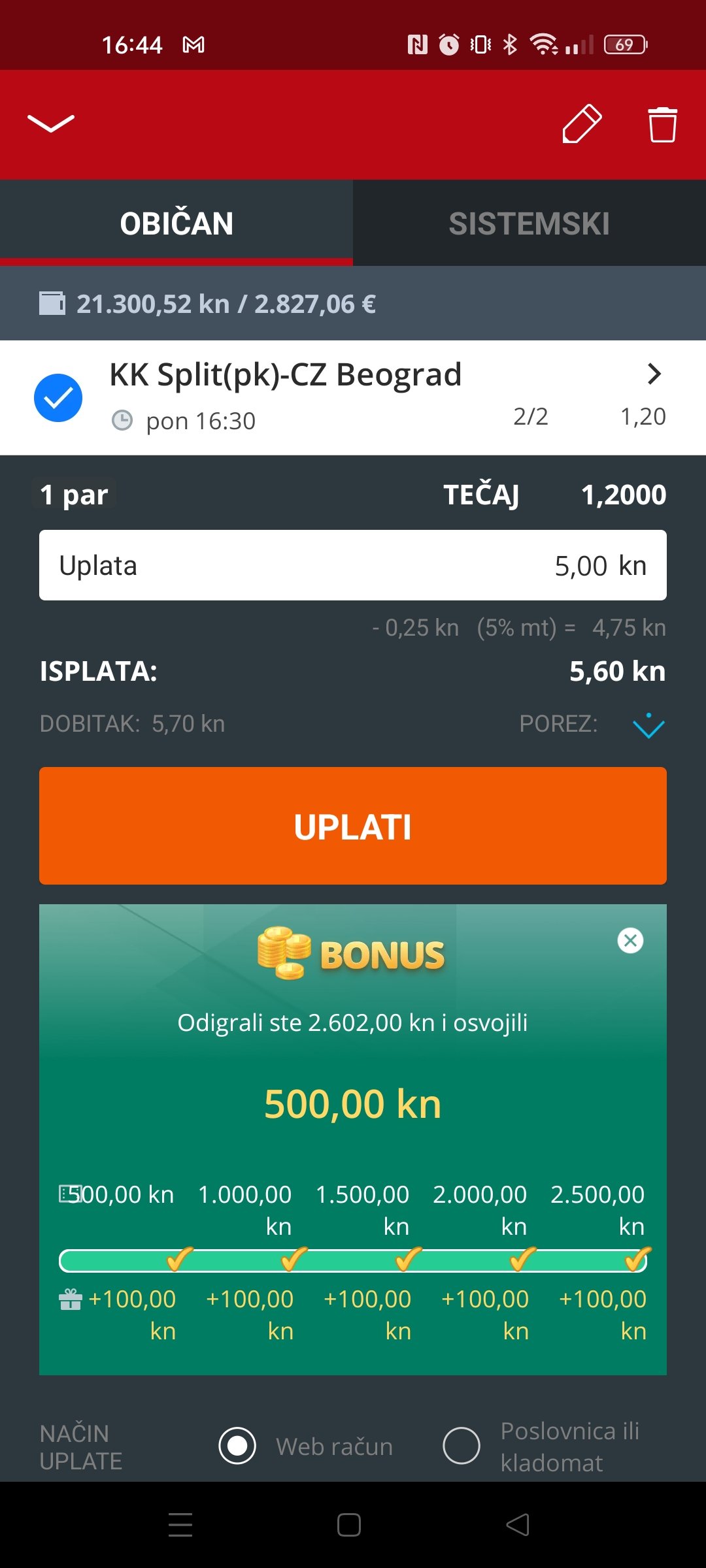Image resolution: width=706 pixels, height=1568 pixels.
Task: Place the bet with the UPLATI button
Action: (x=353, y=826)
